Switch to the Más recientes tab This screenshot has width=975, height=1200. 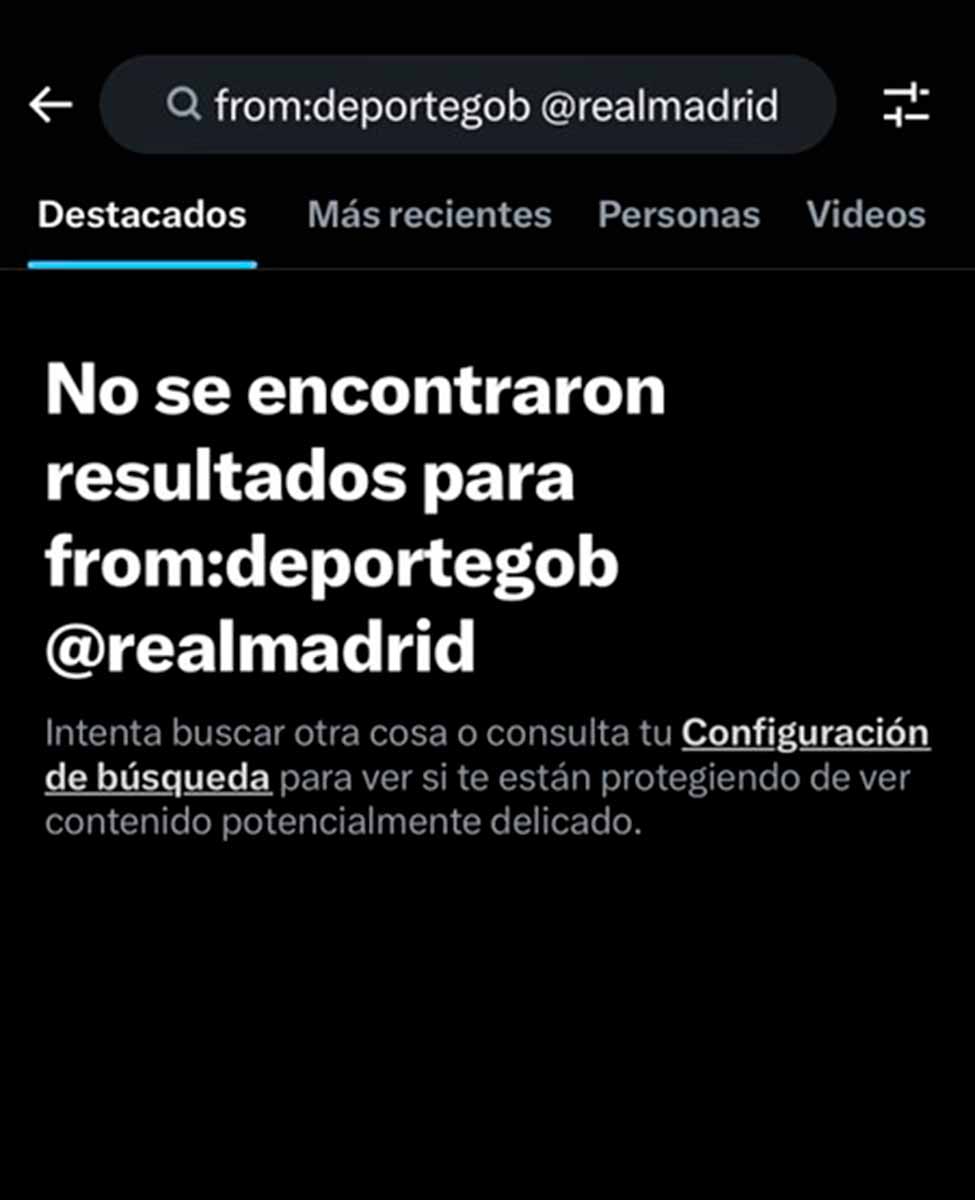429,215
